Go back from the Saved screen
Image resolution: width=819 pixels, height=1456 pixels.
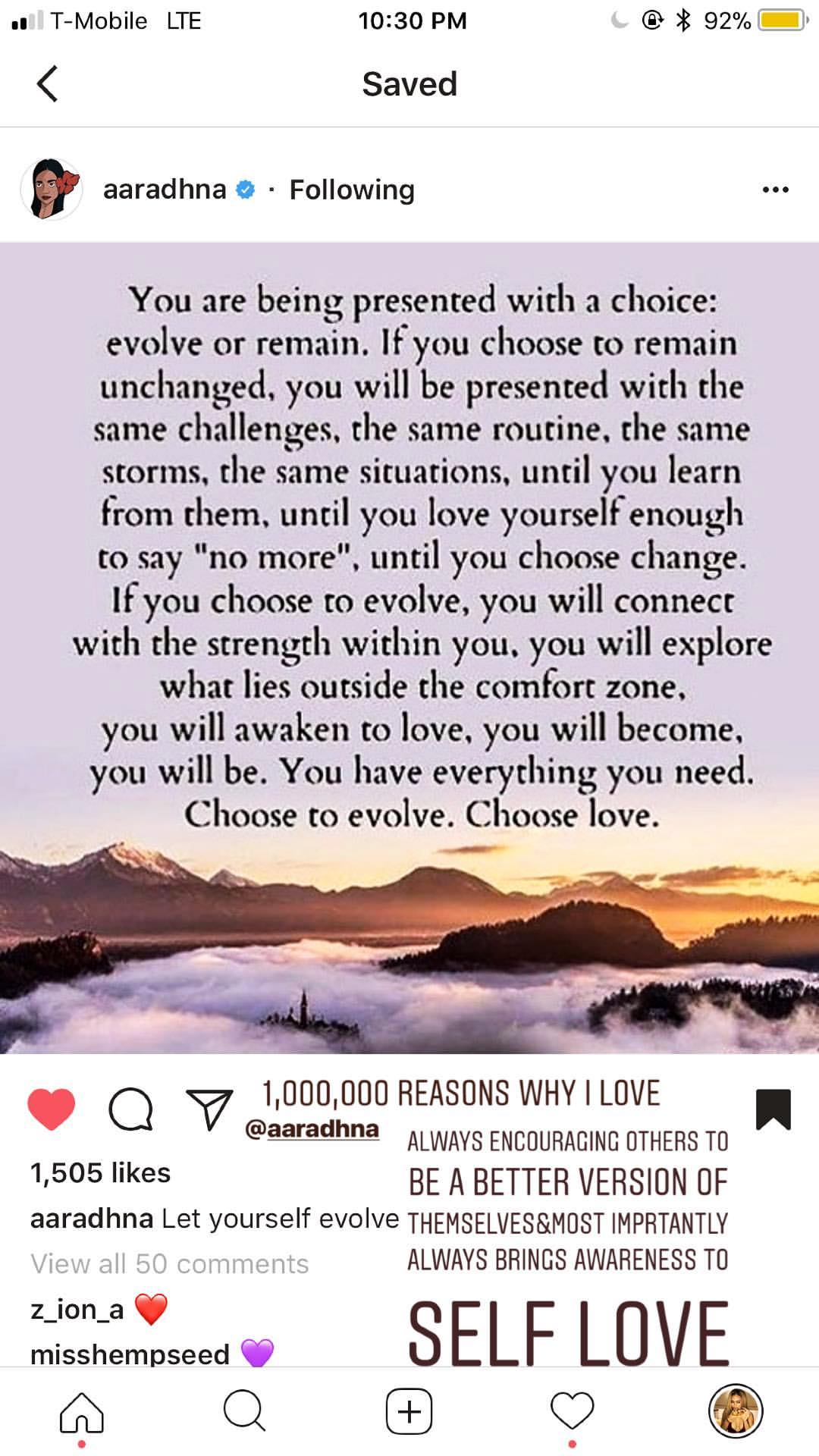tap(47, 83)
